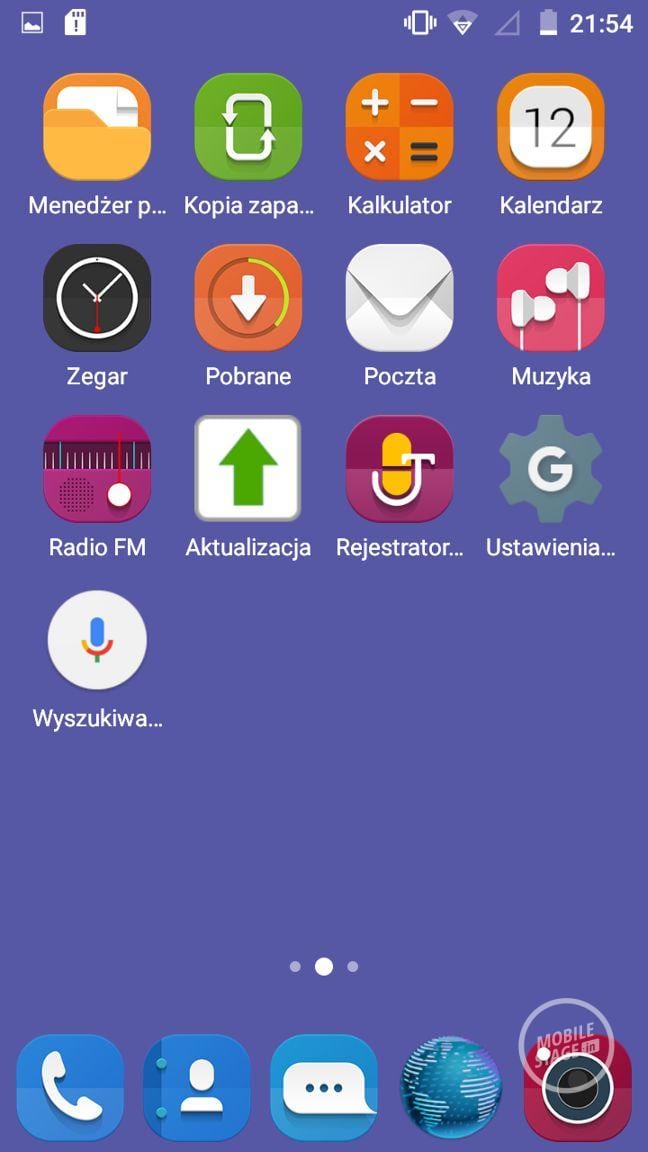The width and height of the screenshot is (648, 1152).
Task: Launch the Kopia zapasowa backup app
Action: (x=248, y=127)
